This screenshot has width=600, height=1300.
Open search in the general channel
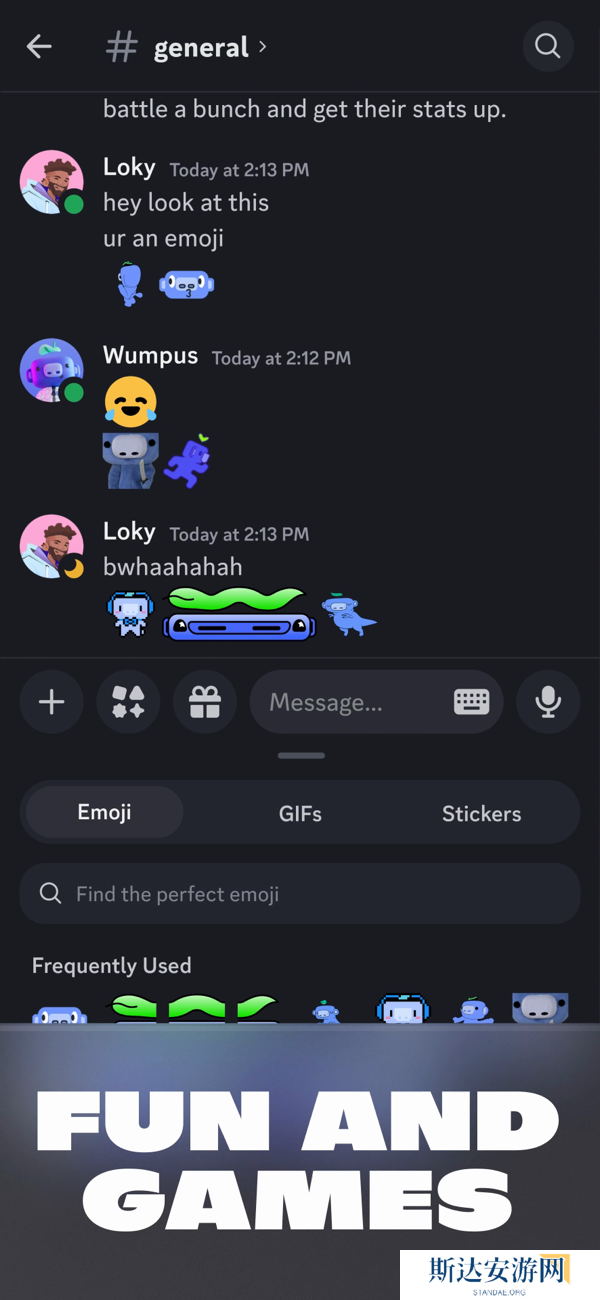pos(547,46)
